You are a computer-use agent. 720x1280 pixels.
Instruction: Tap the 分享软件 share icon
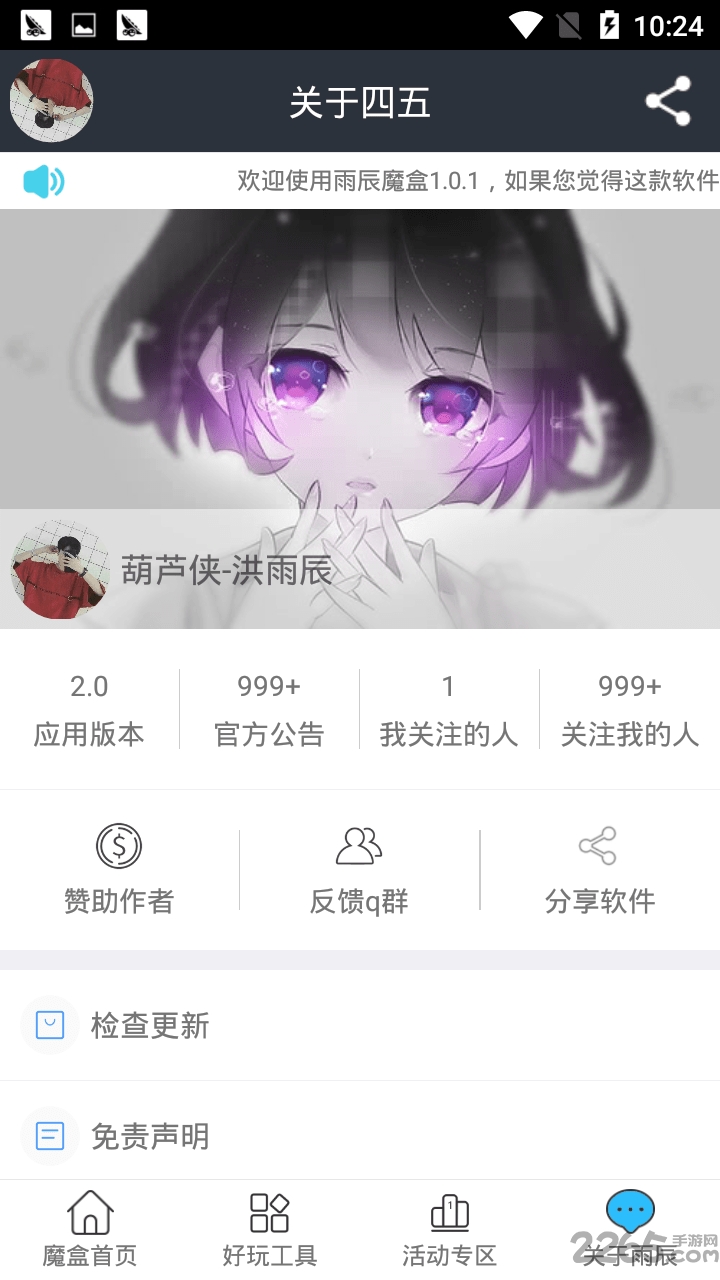pyautogui.click(x=599, y=846)
